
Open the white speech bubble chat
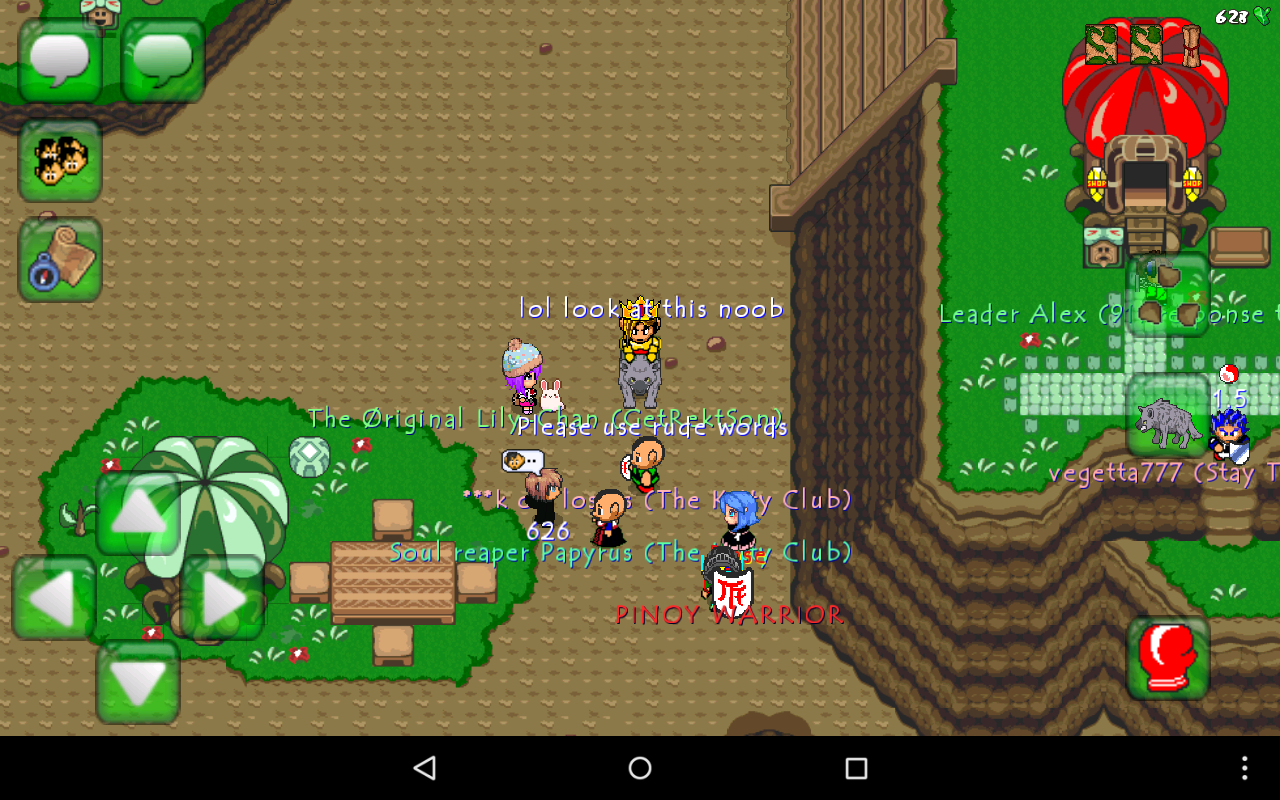click(60, 60)
